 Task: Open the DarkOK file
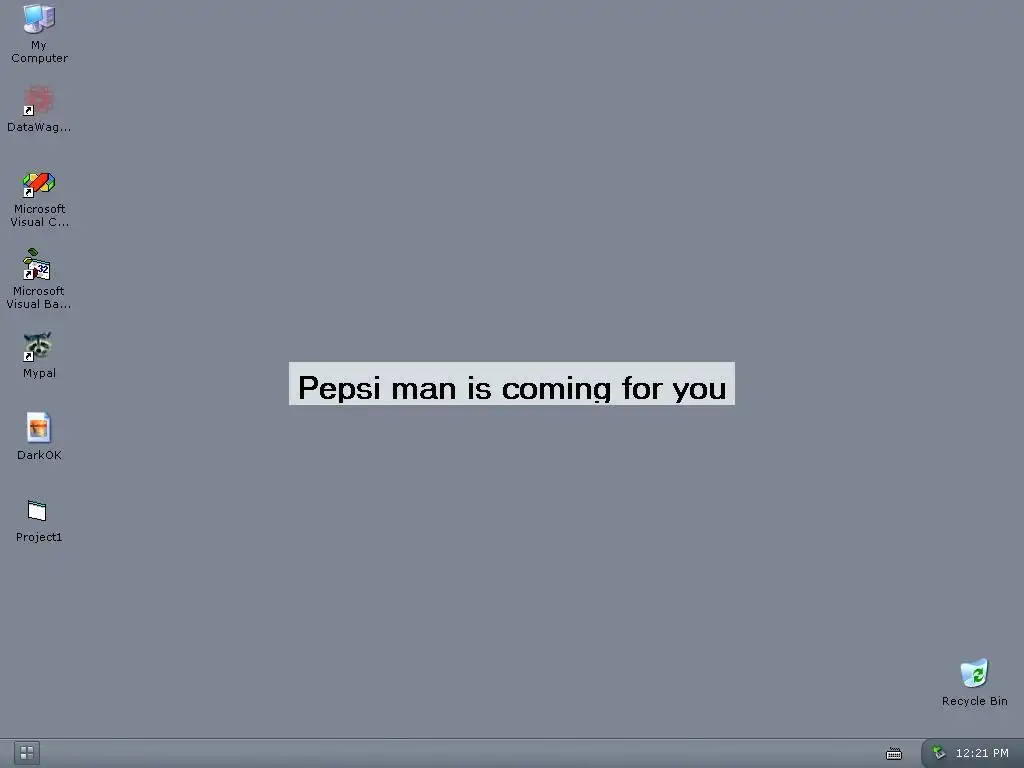(38, 428)
